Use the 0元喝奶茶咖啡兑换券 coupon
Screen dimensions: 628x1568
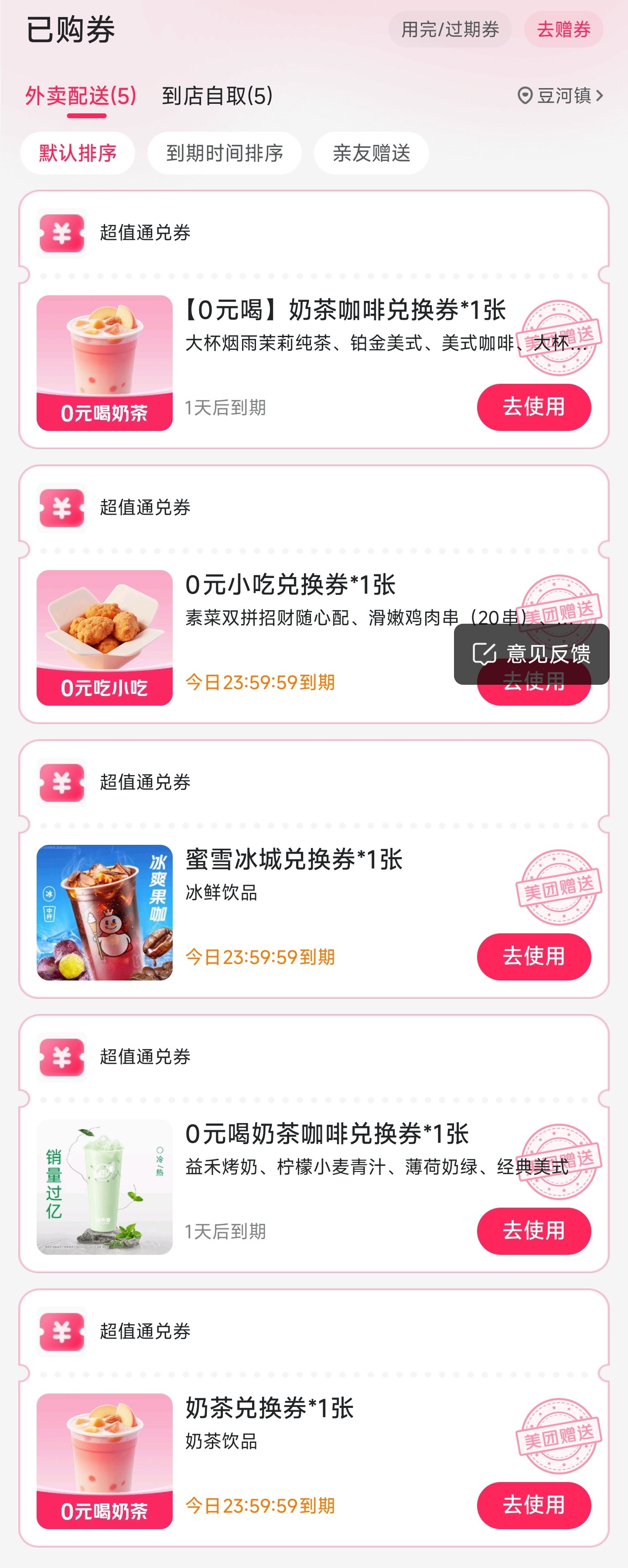533,1231
